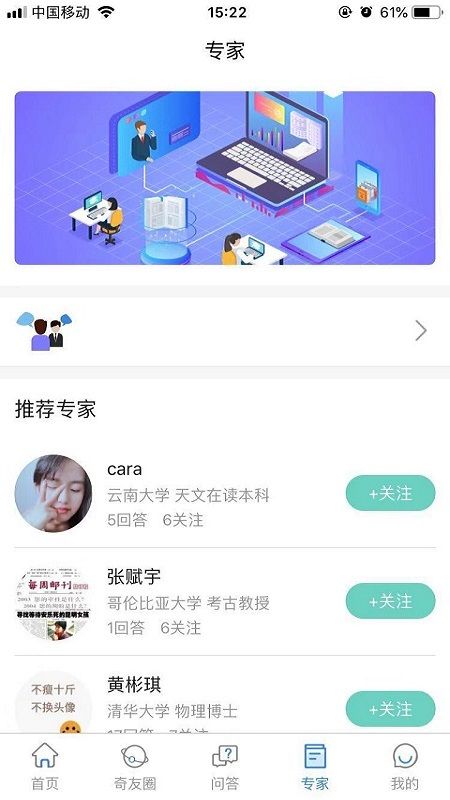Open the expert consultation row with chevron
450x800 pixels.
point(225,331)
